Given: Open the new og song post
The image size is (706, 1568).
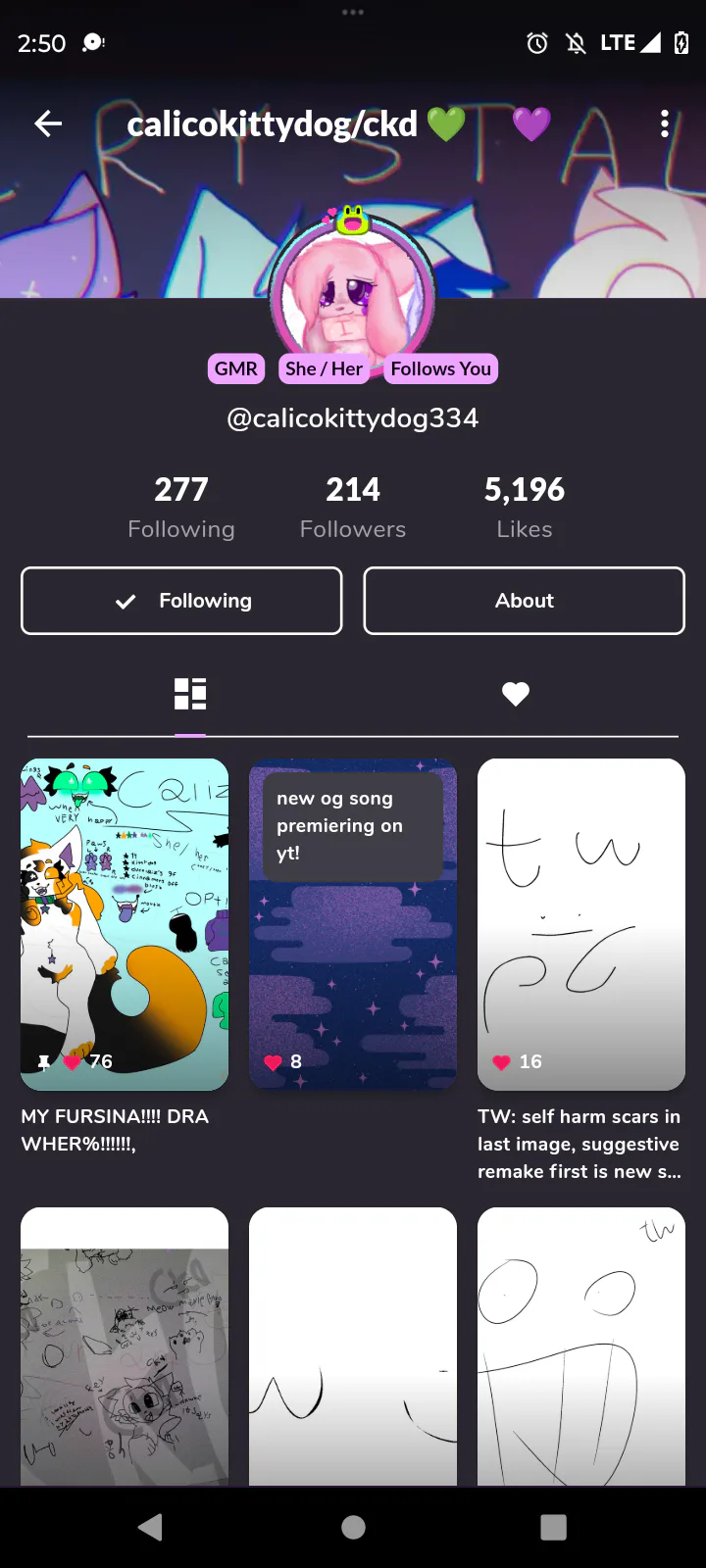Looking at the screenshot, I should [353, 923].
